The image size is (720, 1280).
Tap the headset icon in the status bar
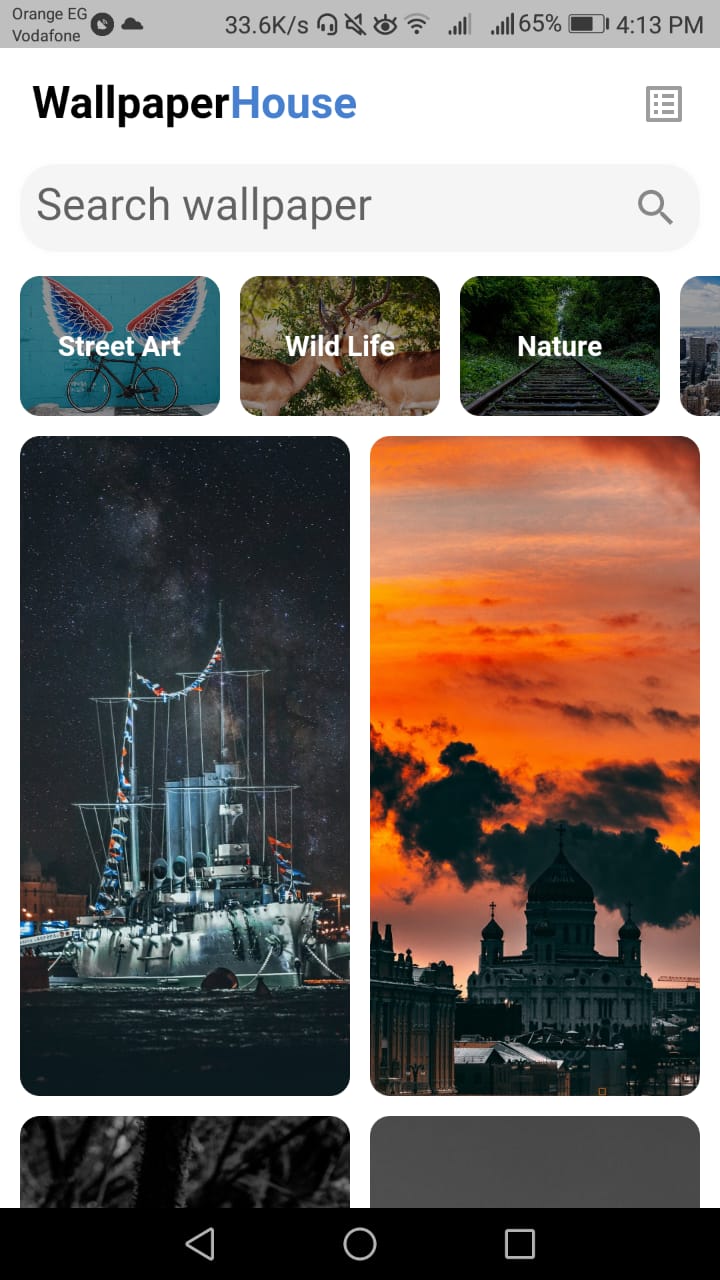tap(327, 24)
